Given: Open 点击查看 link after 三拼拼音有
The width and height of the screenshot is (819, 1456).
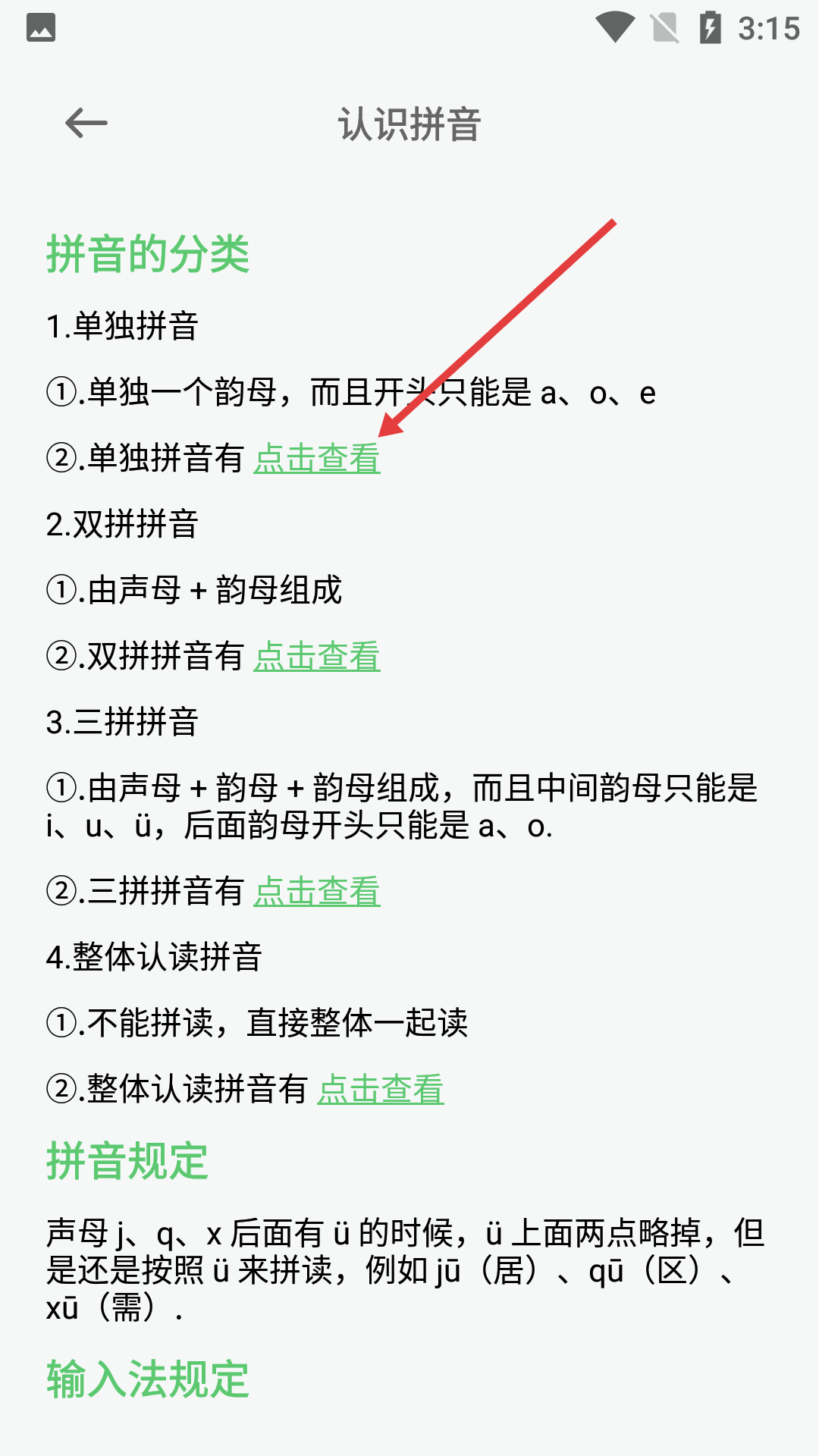Looking at the screenshot, I should 317,892.
